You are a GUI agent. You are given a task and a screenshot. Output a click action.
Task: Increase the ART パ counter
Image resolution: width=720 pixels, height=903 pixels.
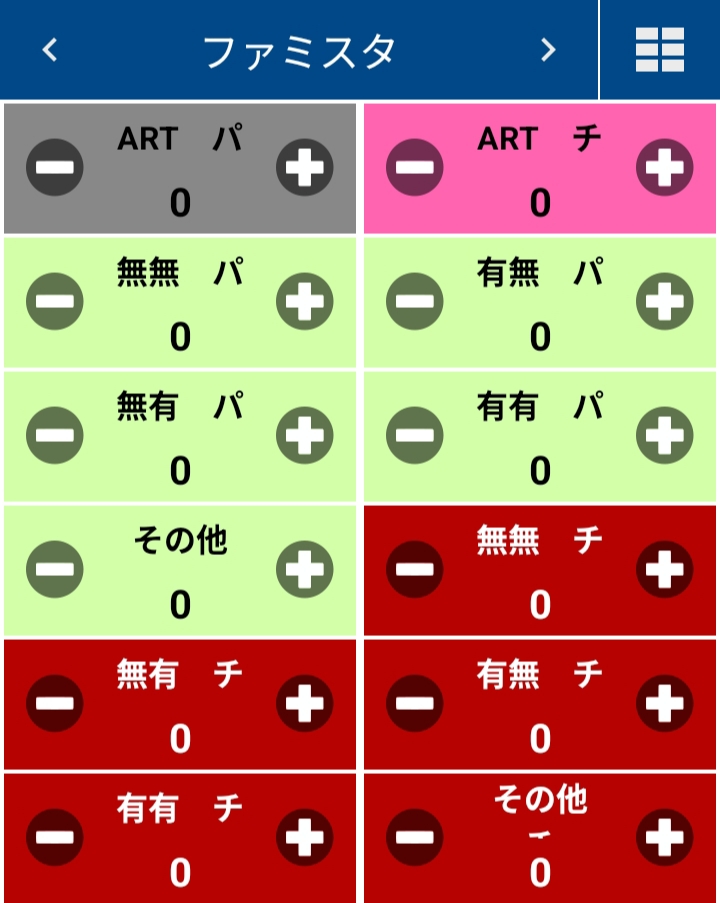click(x=304, y=167)
